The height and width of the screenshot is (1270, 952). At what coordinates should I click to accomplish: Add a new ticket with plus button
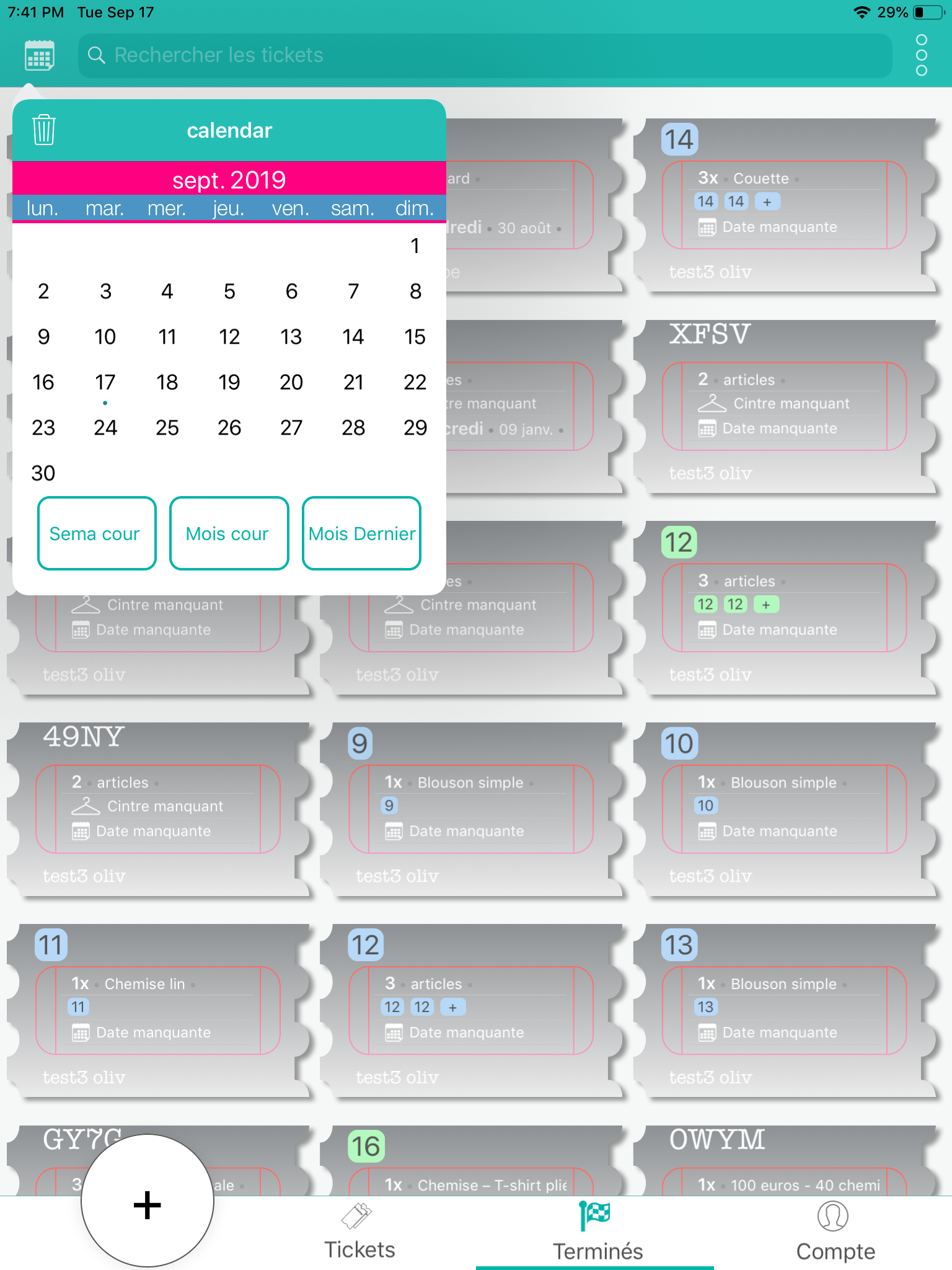148,1204
